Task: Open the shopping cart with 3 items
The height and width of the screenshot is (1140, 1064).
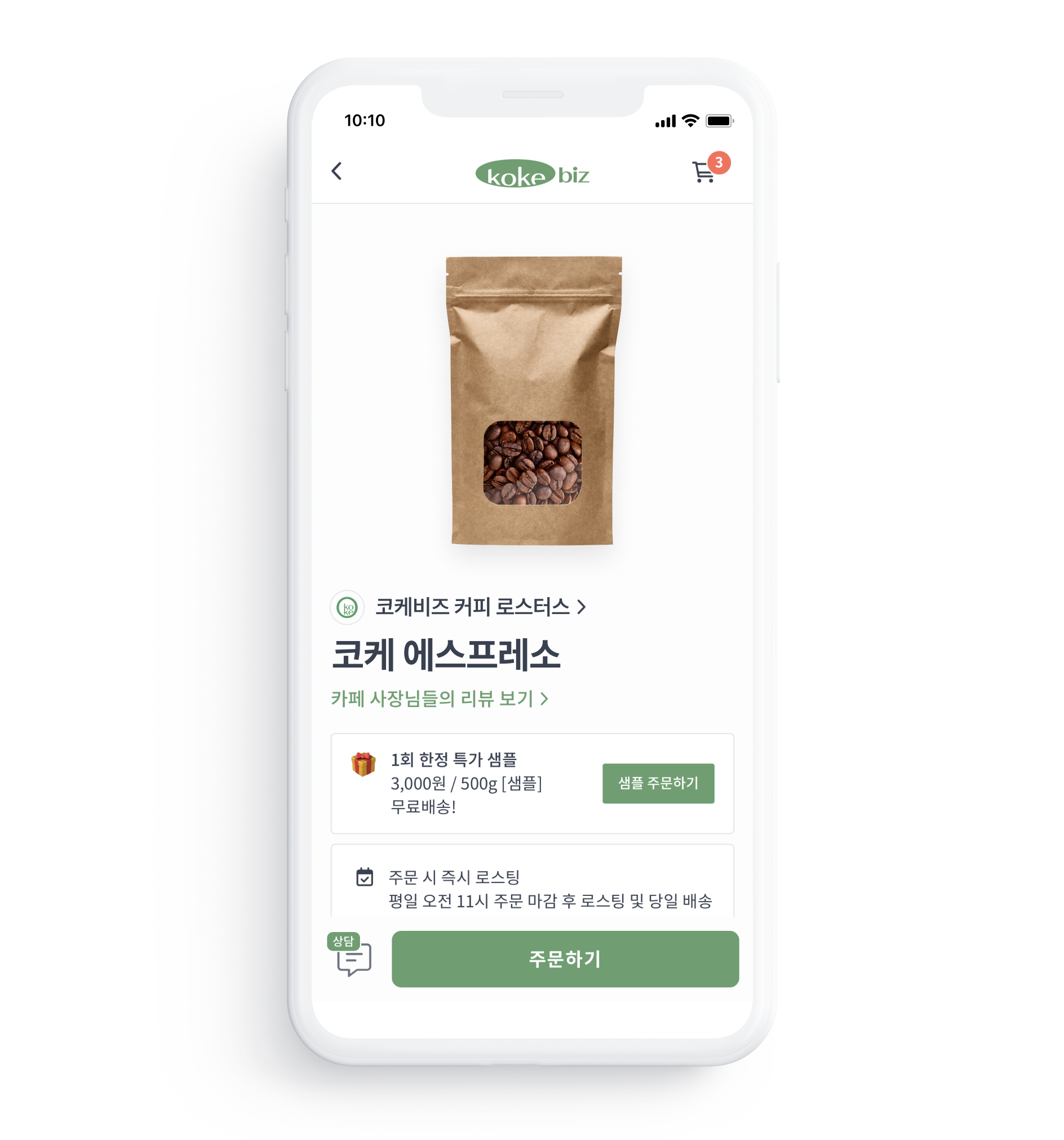Action: click(704, 171)
